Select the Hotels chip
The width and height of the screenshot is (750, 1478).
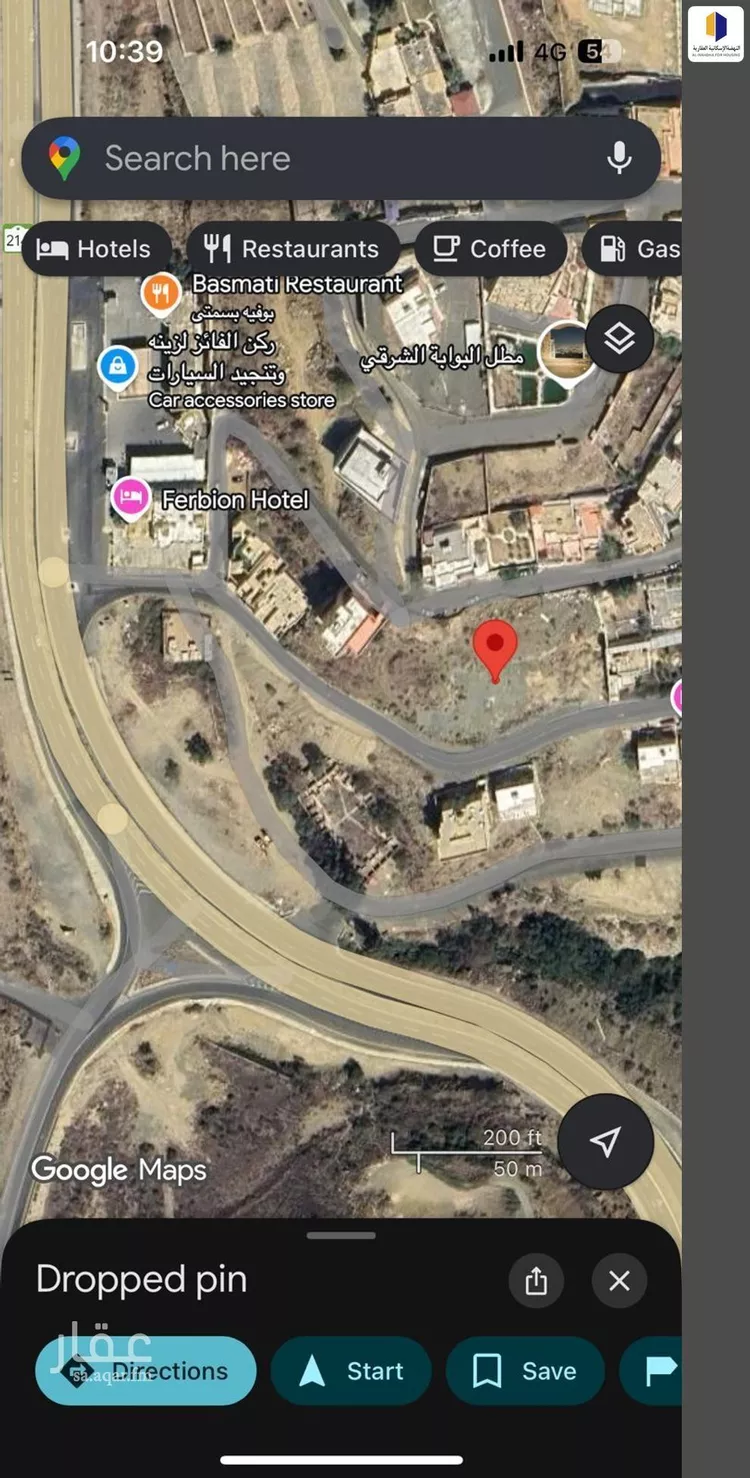[x=94, y=249]
